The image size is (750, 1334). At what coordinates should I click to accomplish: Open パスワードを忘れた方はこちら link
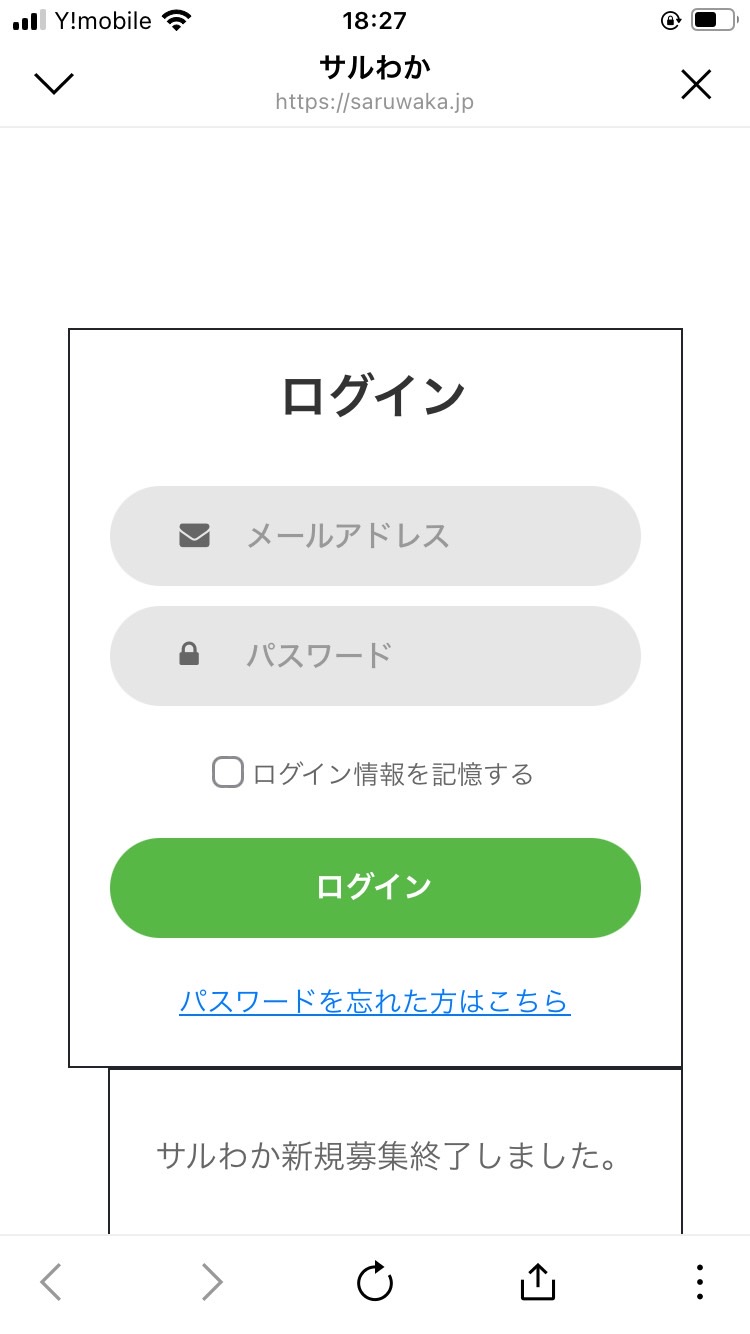[375, 1001]
